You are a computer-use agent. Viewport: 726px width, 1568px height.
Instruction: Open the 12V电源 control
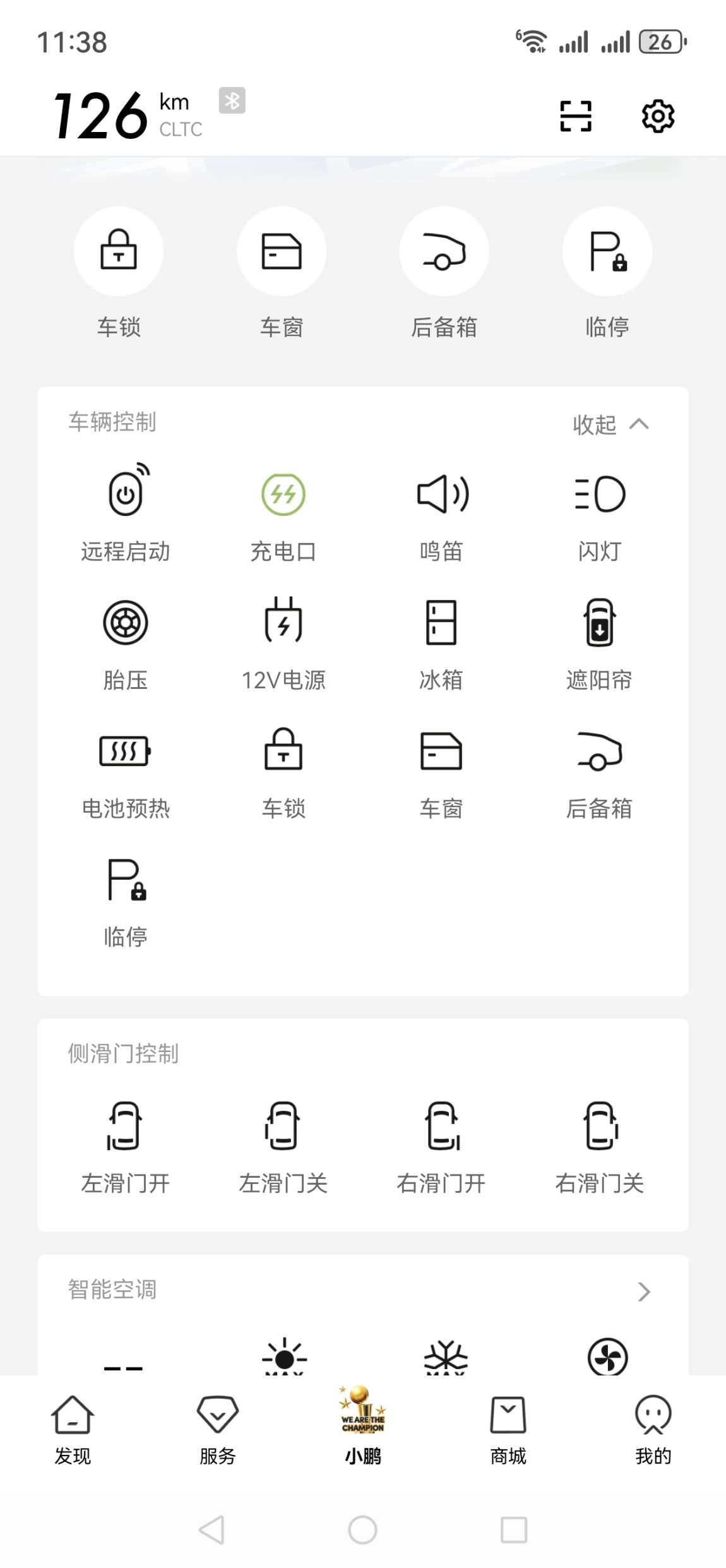(283, 642)
